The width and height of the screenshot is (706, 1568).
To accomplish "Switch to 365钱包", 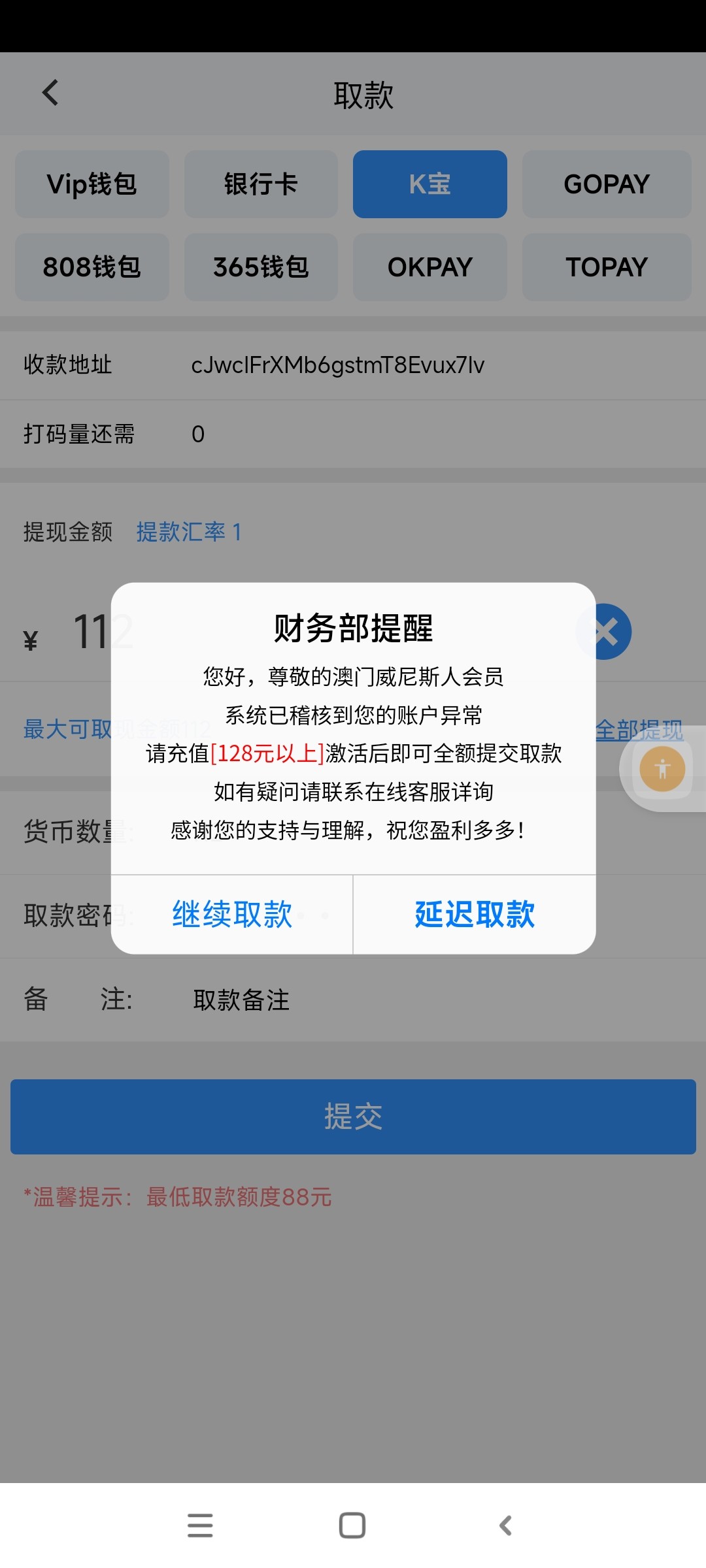I will tap(261, 267).
